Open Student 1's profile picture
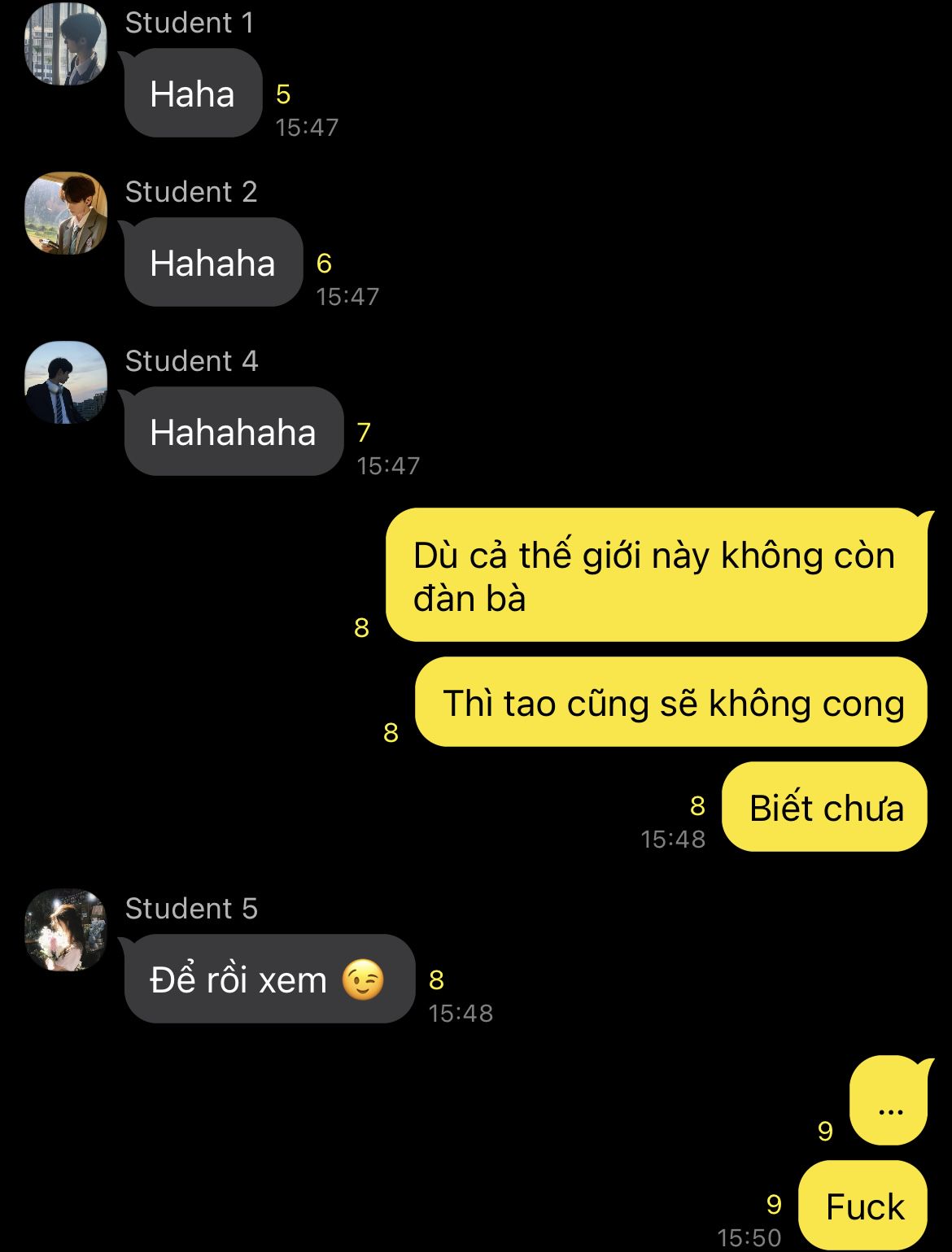 pos(66,44)
